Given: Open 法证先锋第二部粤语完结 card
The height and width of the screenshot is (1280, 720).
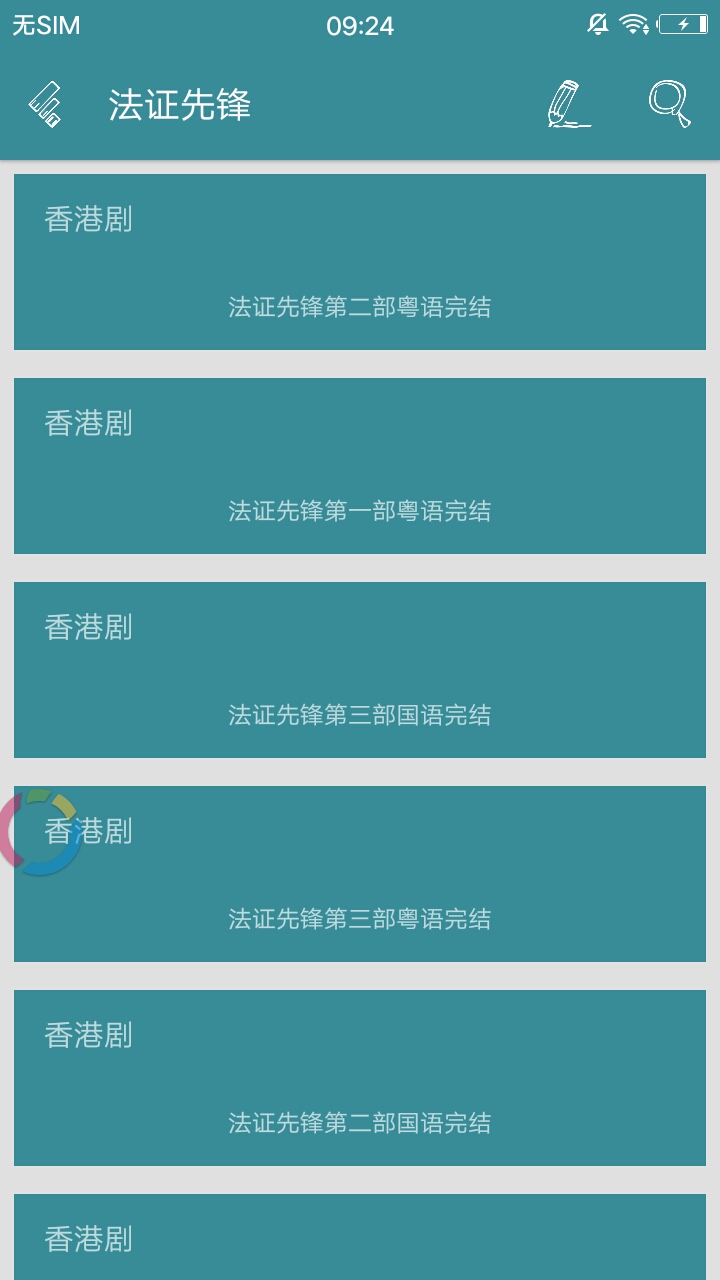Looking at the screenshot, I should (360, 262).
